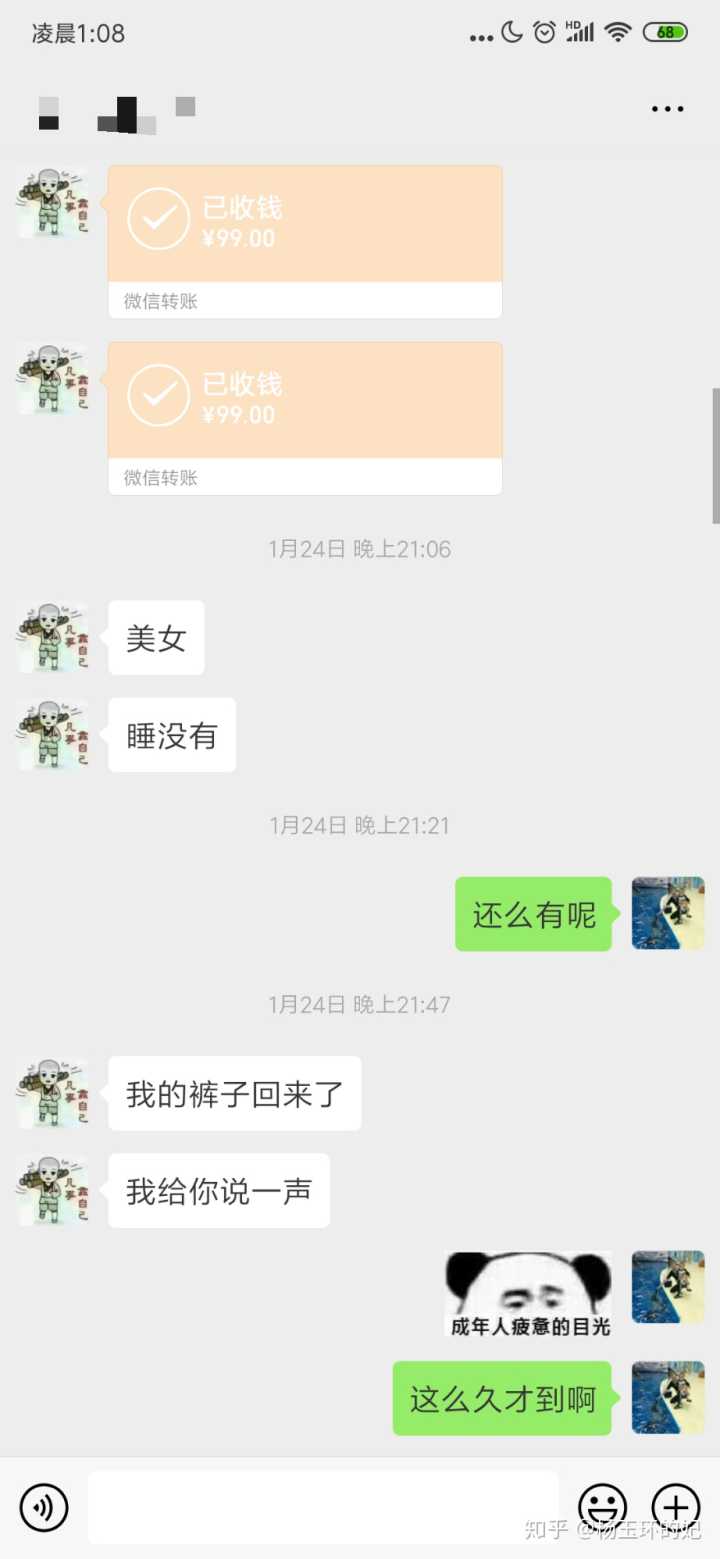View the panda sticker 成年人疲惫的目光
The height and width of the screenshot is (1559, 720).
click(528, 1294)
